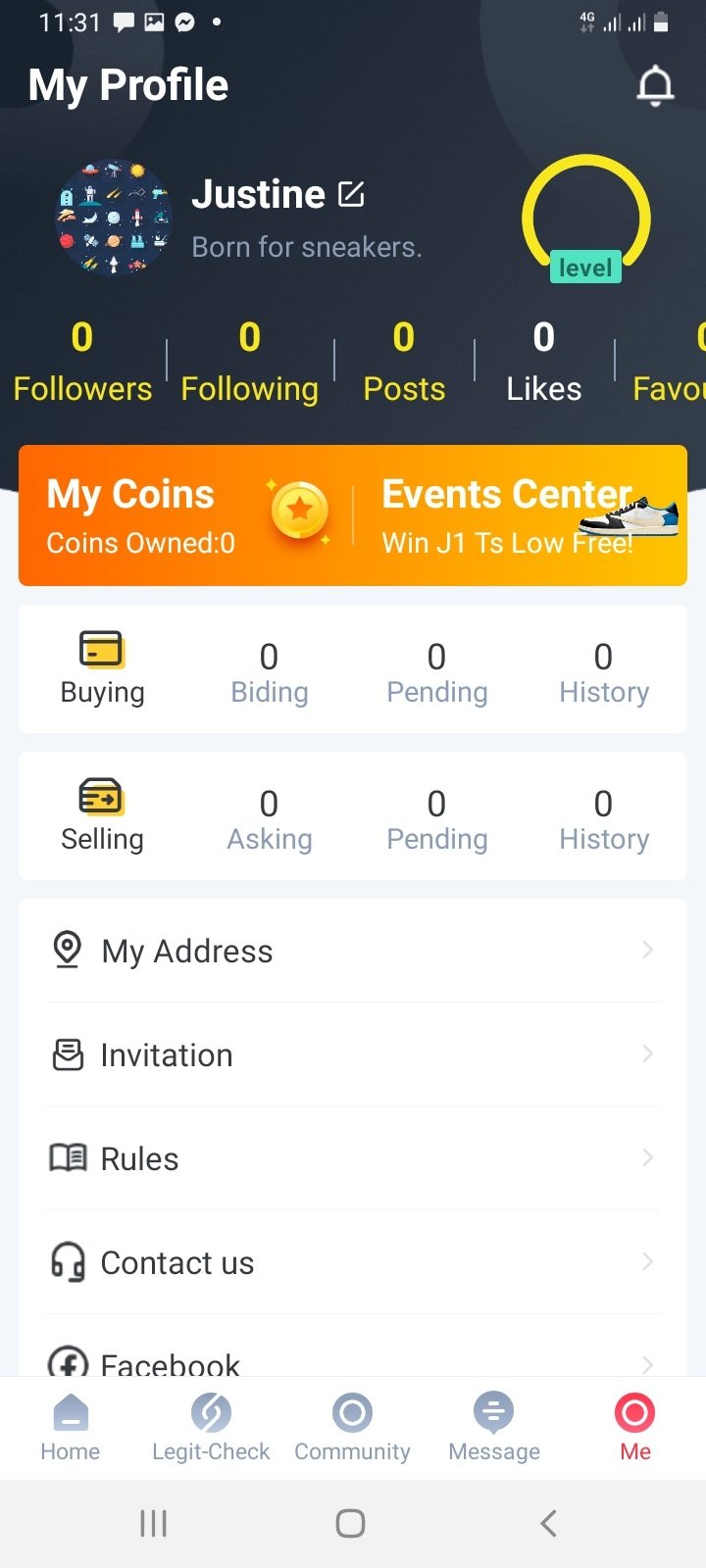The width and height of the screenshot is (706, 1568).
Task: Open Contact us
Action: tap(353, 1262)
